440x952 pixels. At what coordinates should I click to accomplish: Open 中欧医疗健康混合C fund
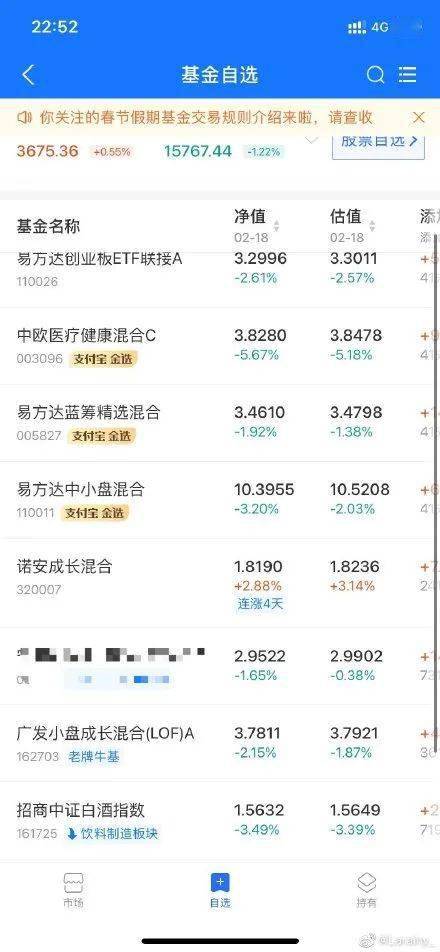(220, 346)
